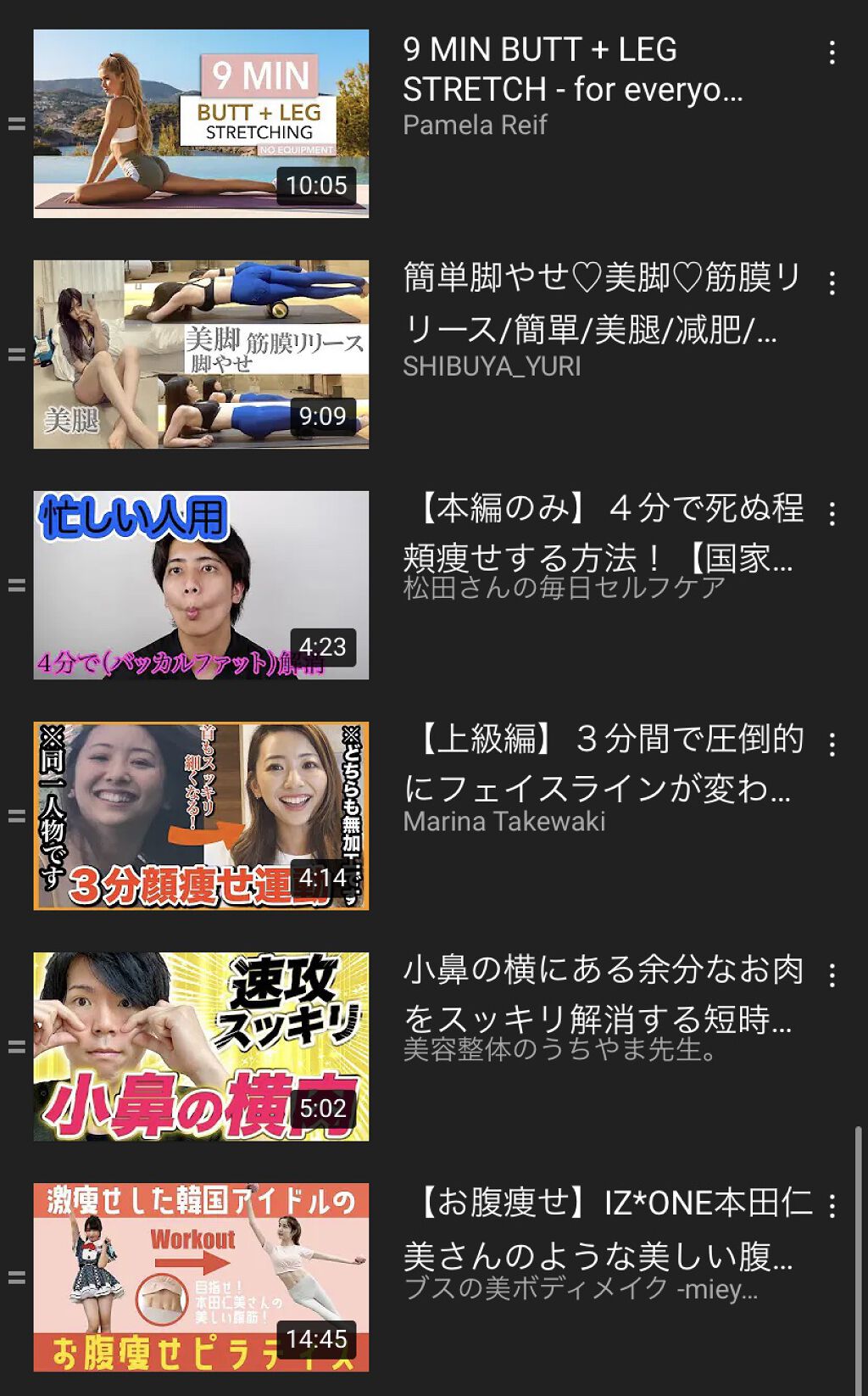Open options menu for the Pamela Reif video
This screenshot has width=868, height=1396.
(x=832, y=53)
